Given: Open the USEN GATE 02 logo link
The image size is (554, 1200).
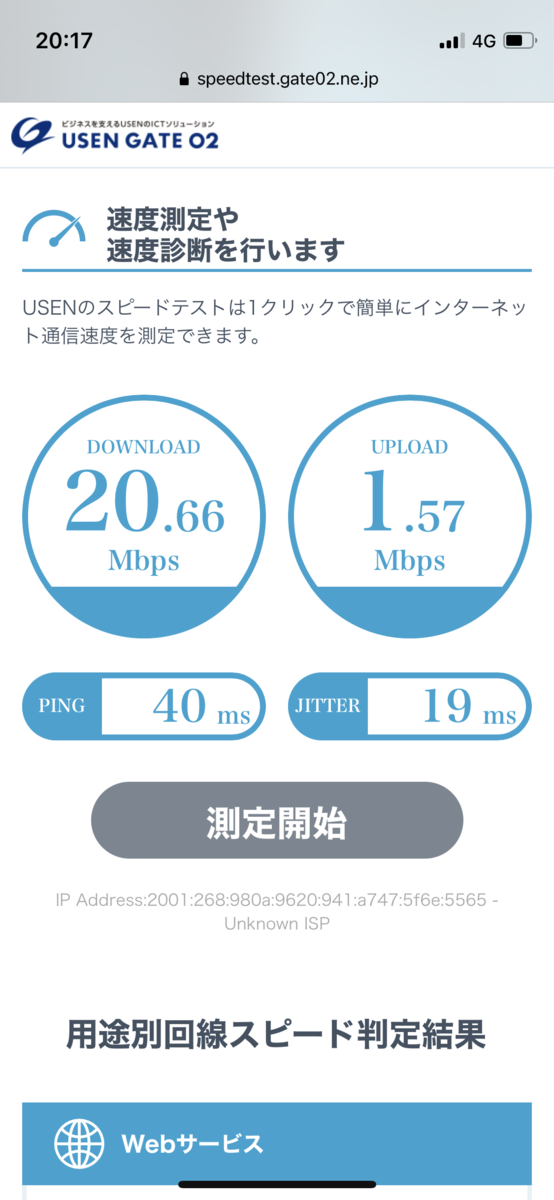Looking at the screenshot, I should coord(115,135).
